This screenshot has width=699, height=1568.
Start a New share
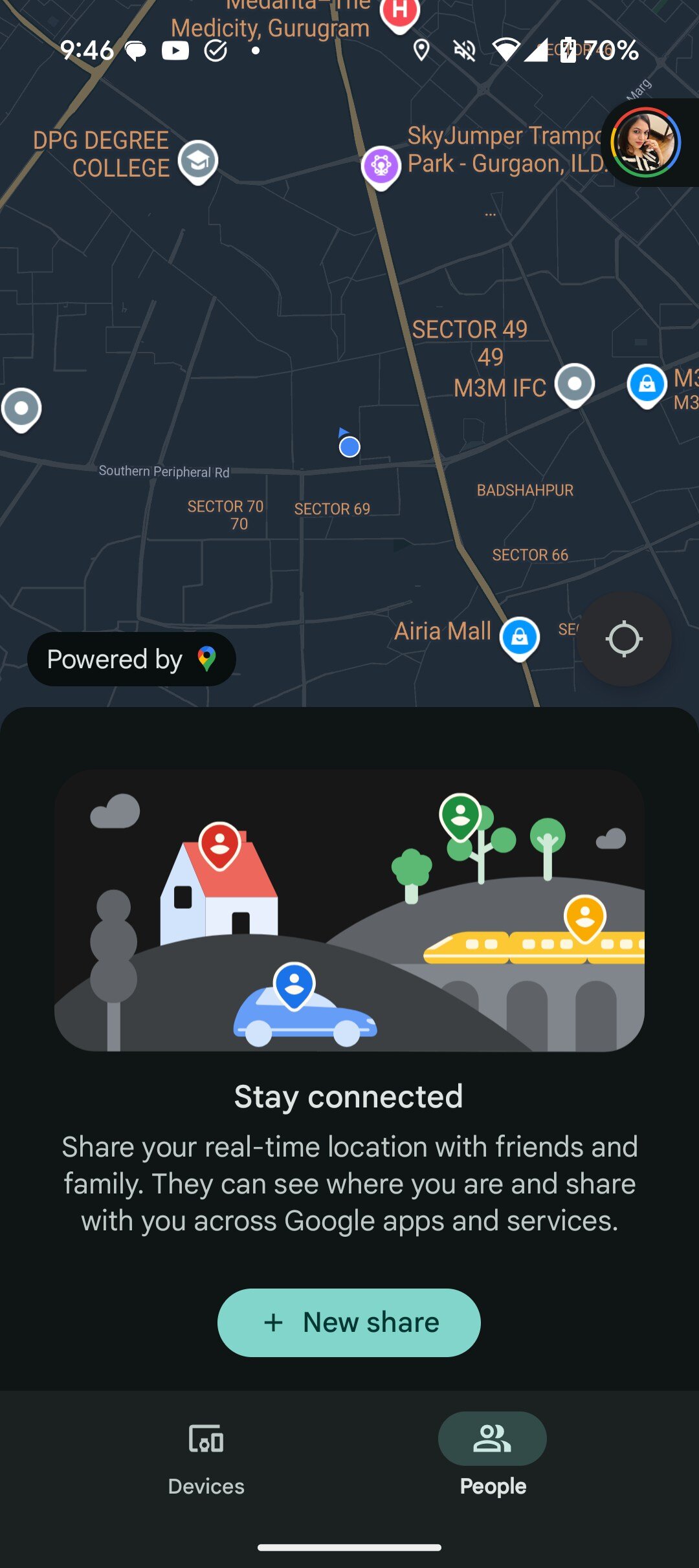point(349,1322)
